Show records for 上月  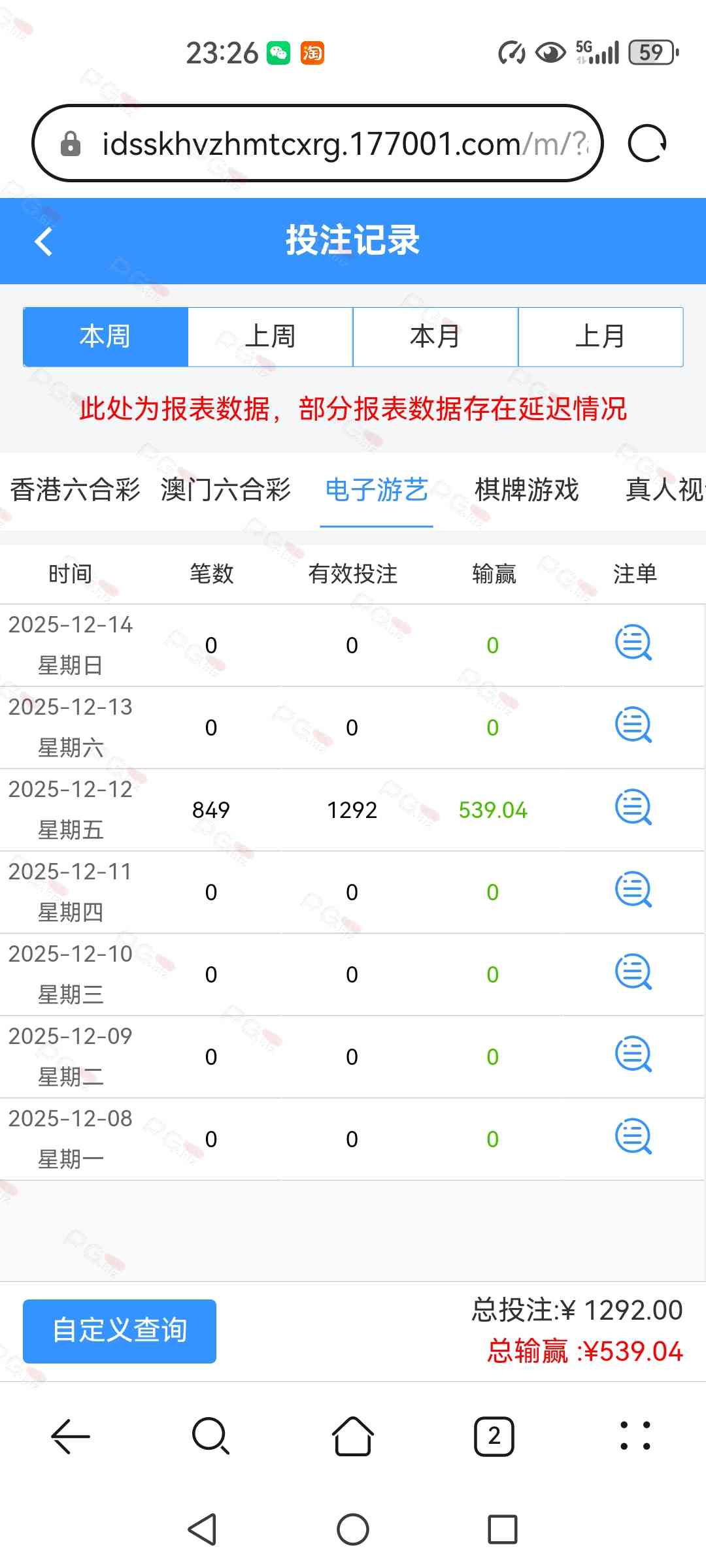coord(601,336)
